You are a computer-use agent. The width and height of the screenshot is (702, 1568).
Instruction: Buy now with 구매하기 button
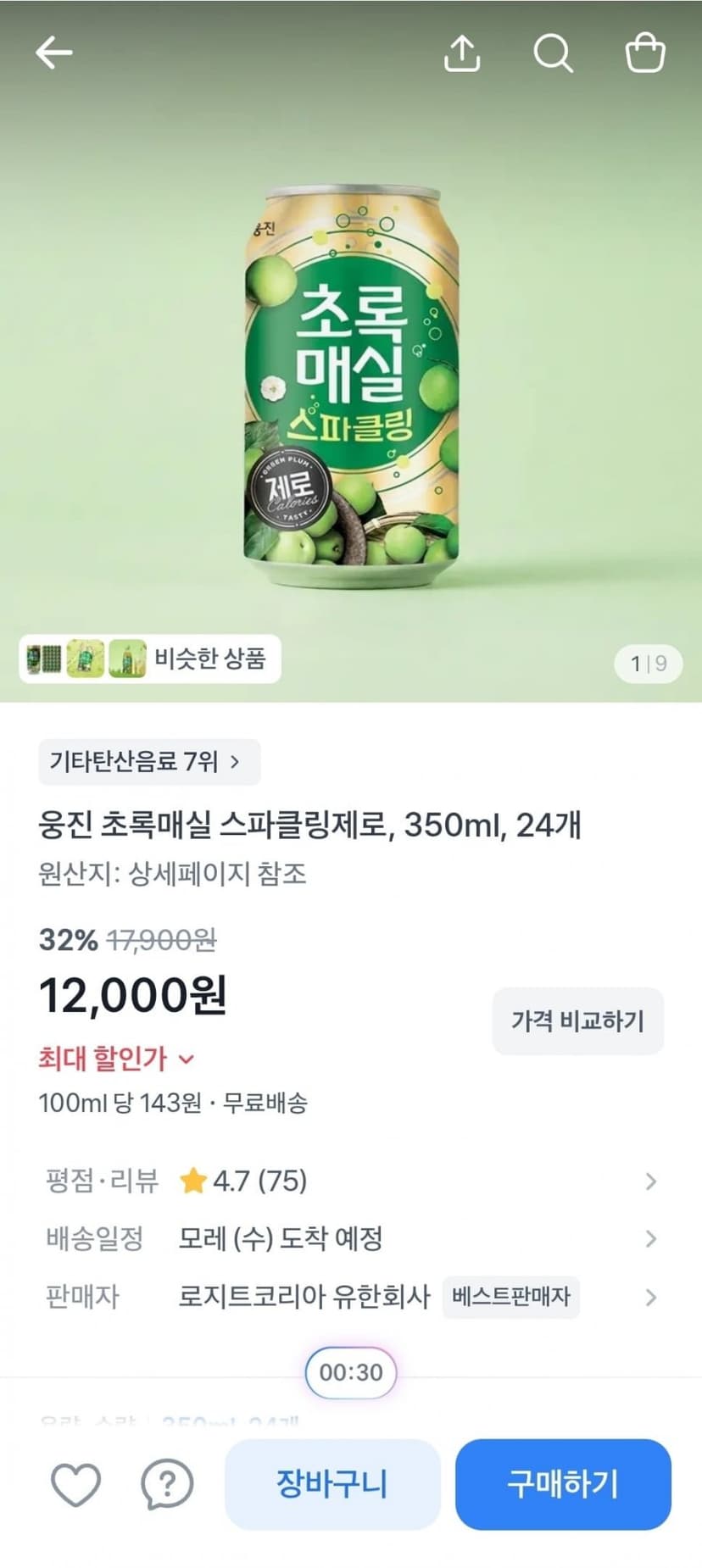coord(563,1484)
